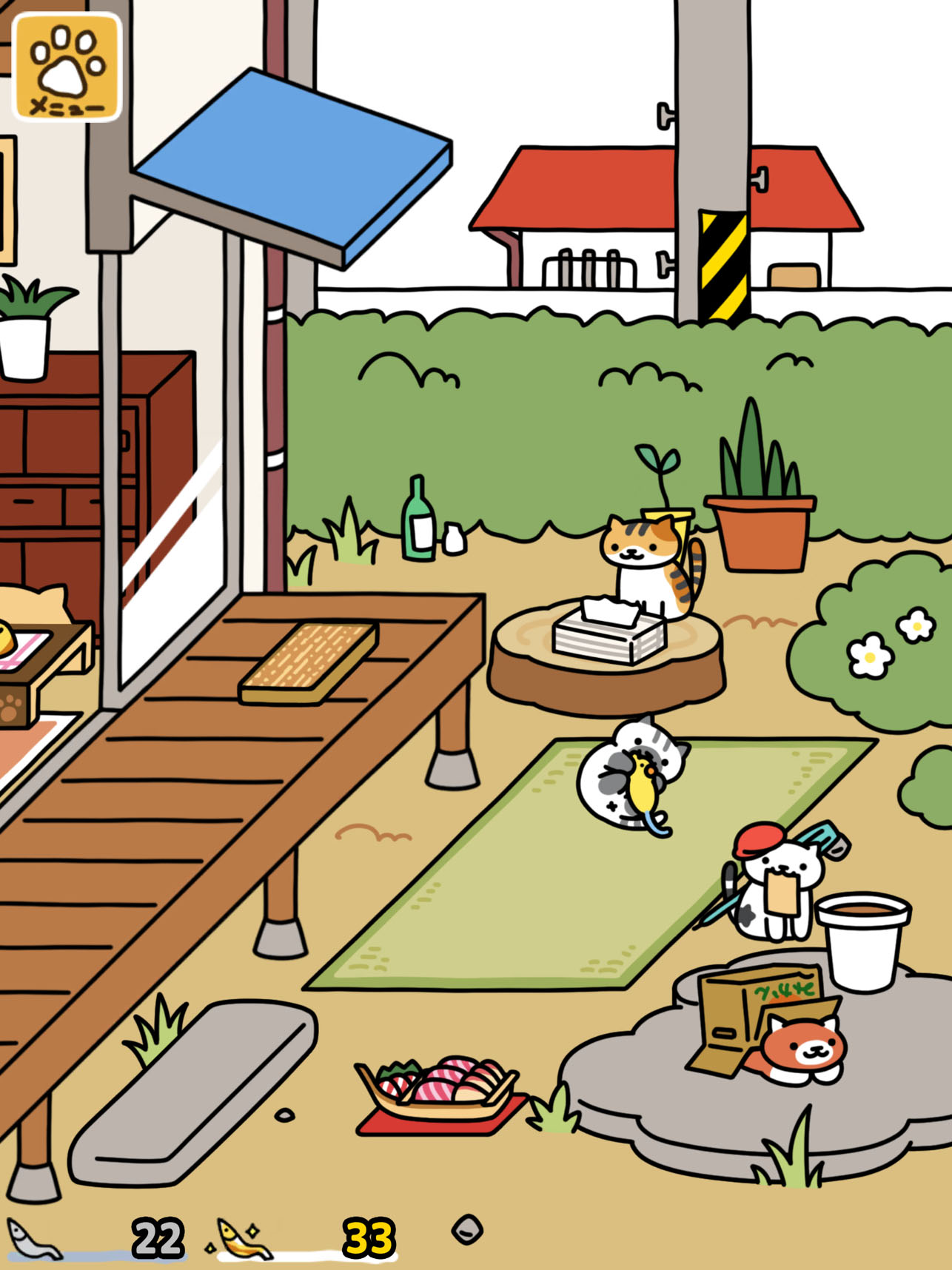Viewport: 952px width, 1270px height.
Task: Open the gold fish counter
Action: [307, 1238]
